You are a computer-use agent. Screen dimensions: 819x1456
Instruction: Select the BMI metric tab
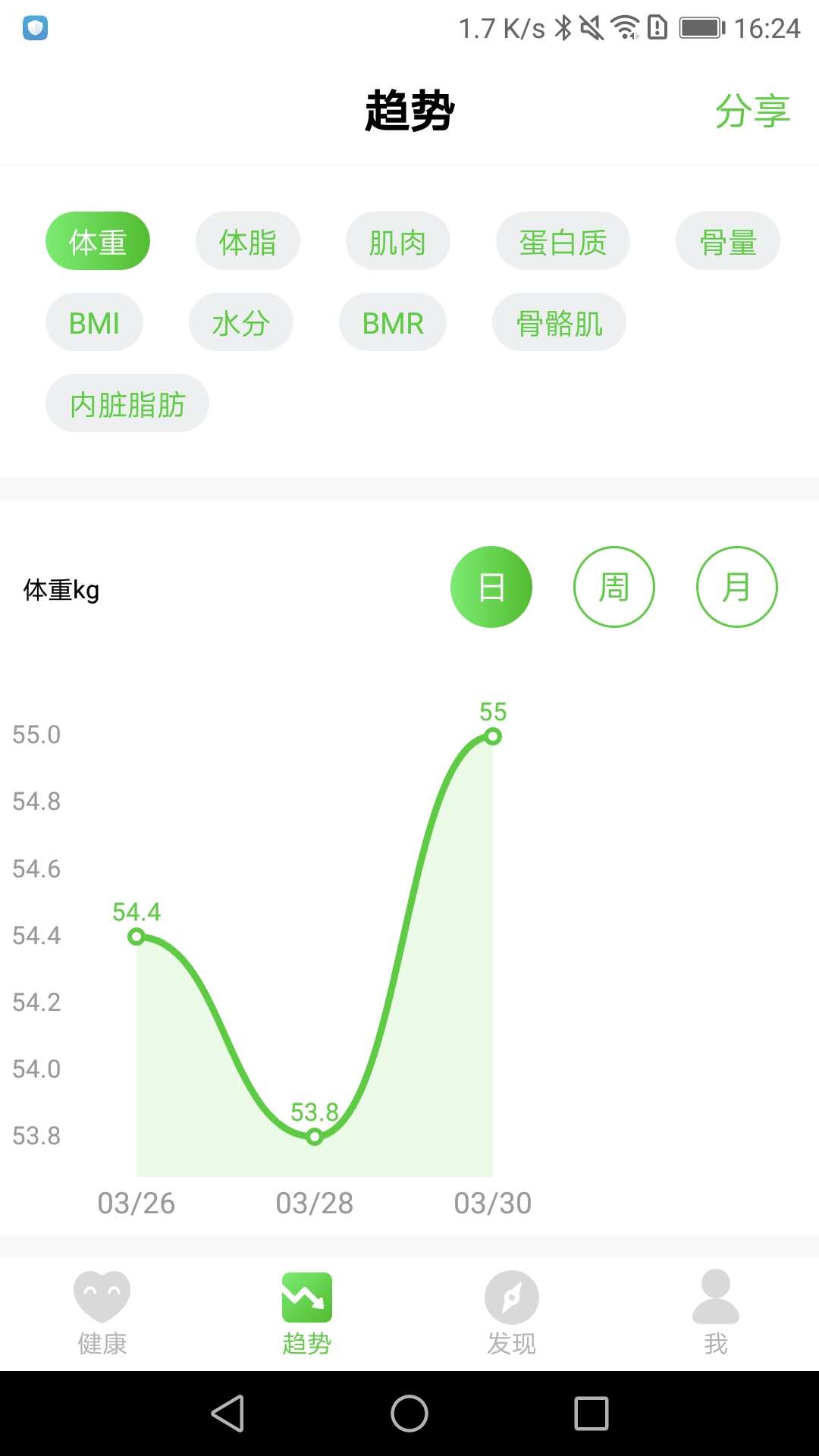tap(94, 322)
